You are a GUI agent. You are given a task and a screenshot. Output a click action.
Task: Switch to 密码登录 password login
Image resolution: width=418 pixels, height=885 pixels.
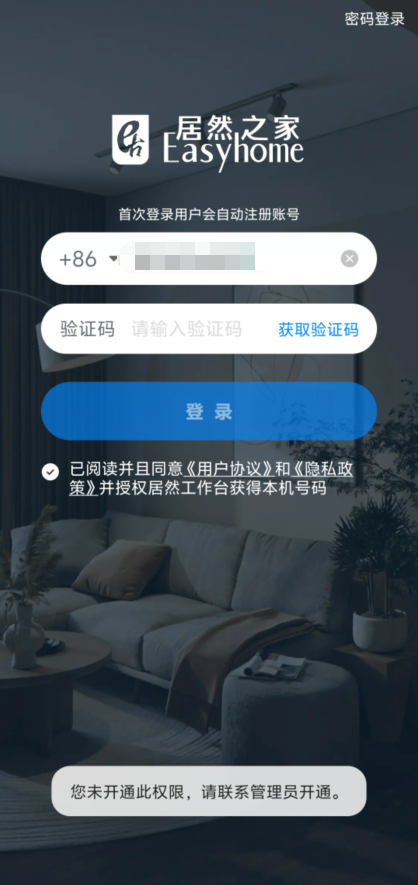[375, 19]
